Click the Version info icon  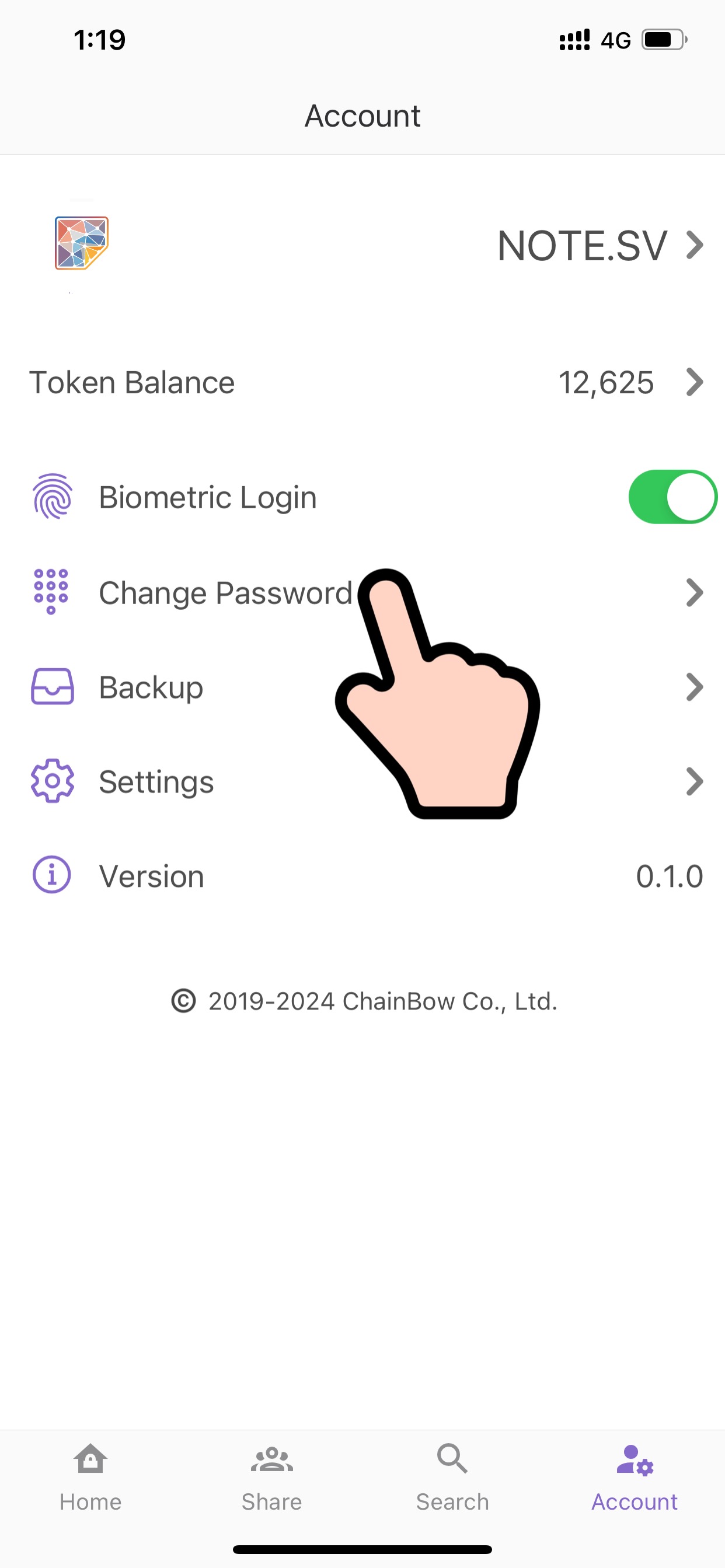[x=51, y=875]
